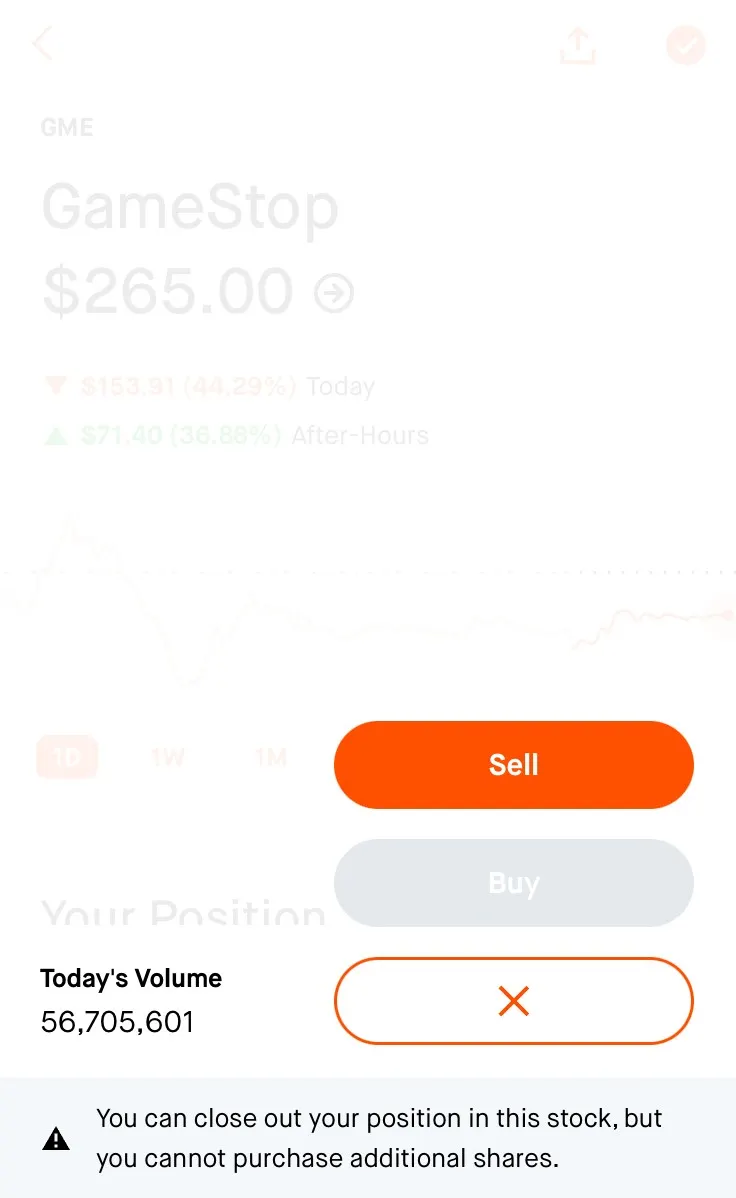The image size is (736, 1198).
Task: Dismiss the trade options with the X button
Action: tap(513, 1001)
